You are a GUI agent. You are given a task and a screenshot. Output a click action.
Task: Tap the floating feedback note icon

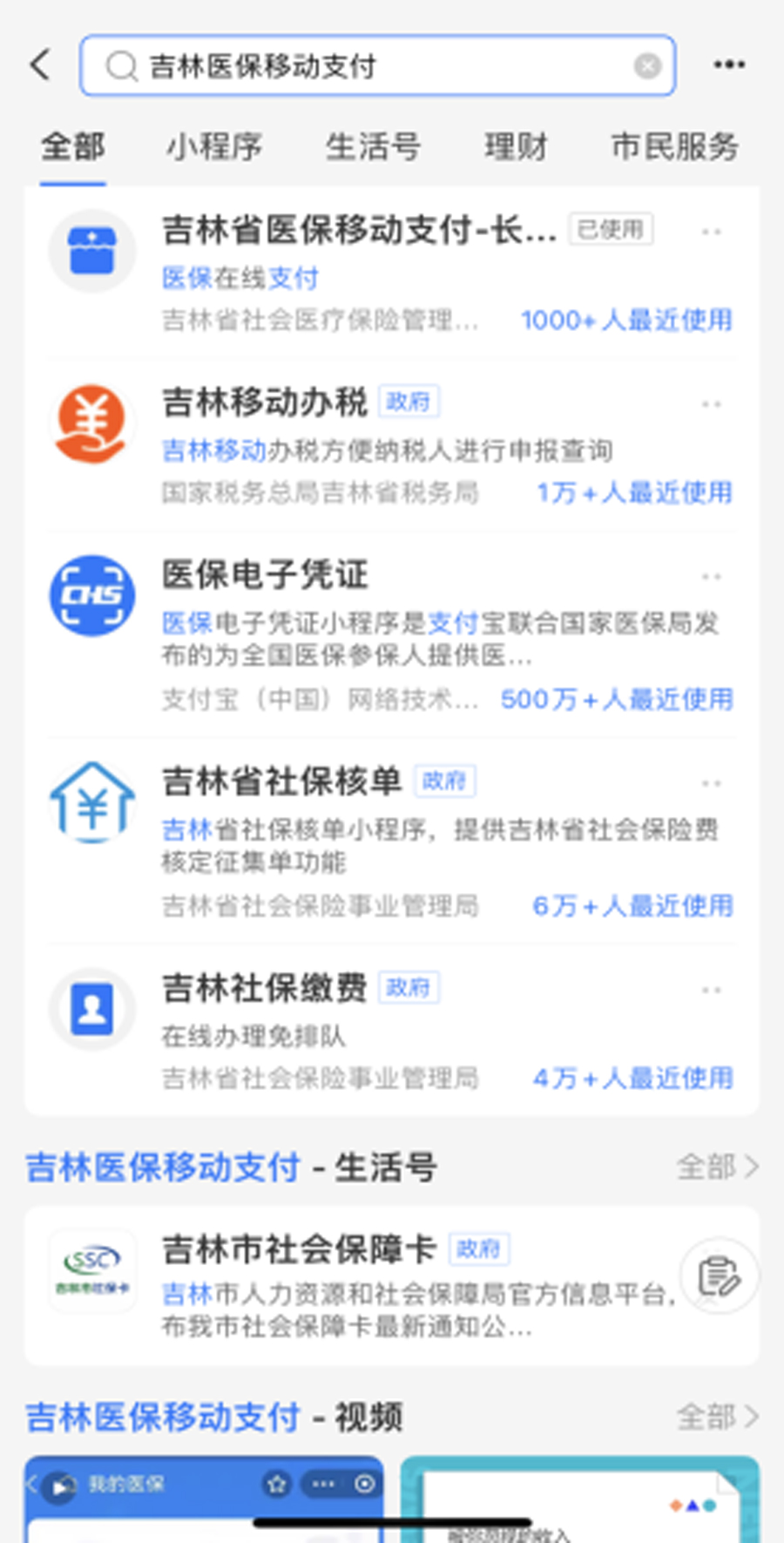pos(719,1278)
